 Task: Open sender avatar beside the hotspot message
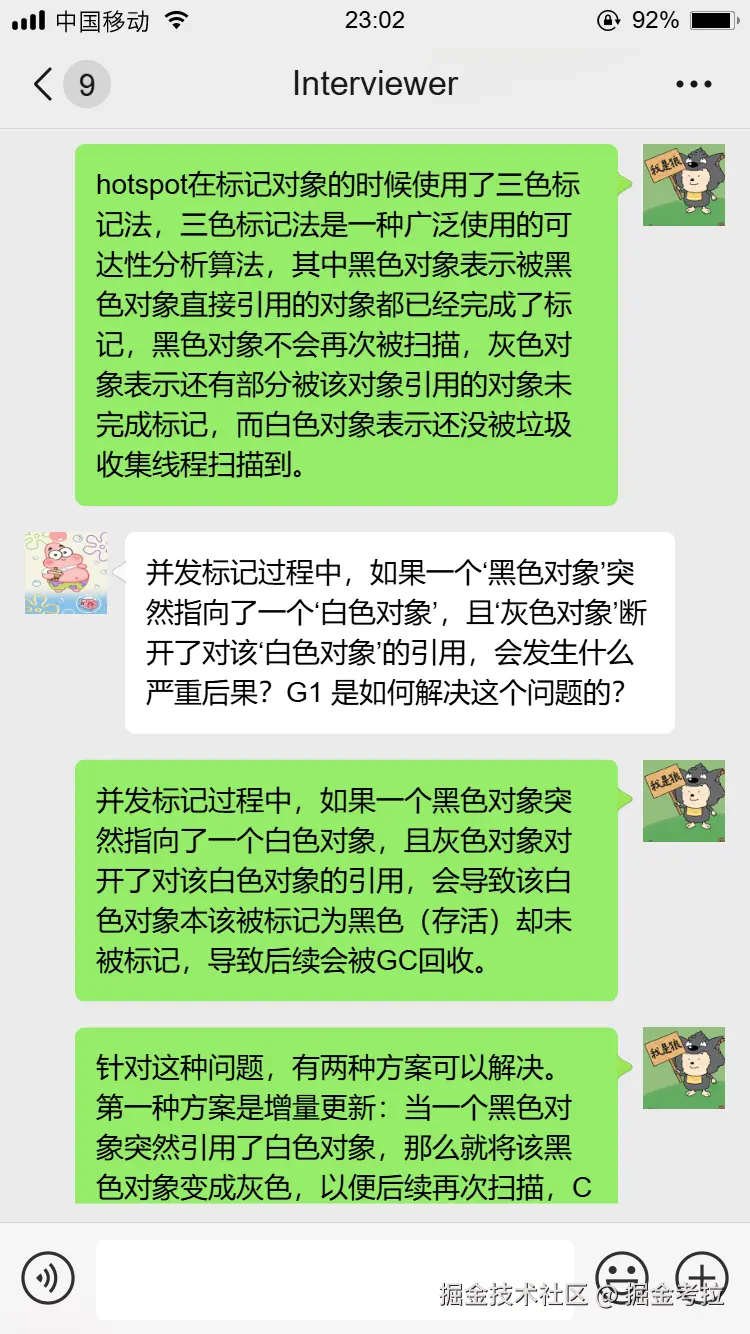click(683, 185)
